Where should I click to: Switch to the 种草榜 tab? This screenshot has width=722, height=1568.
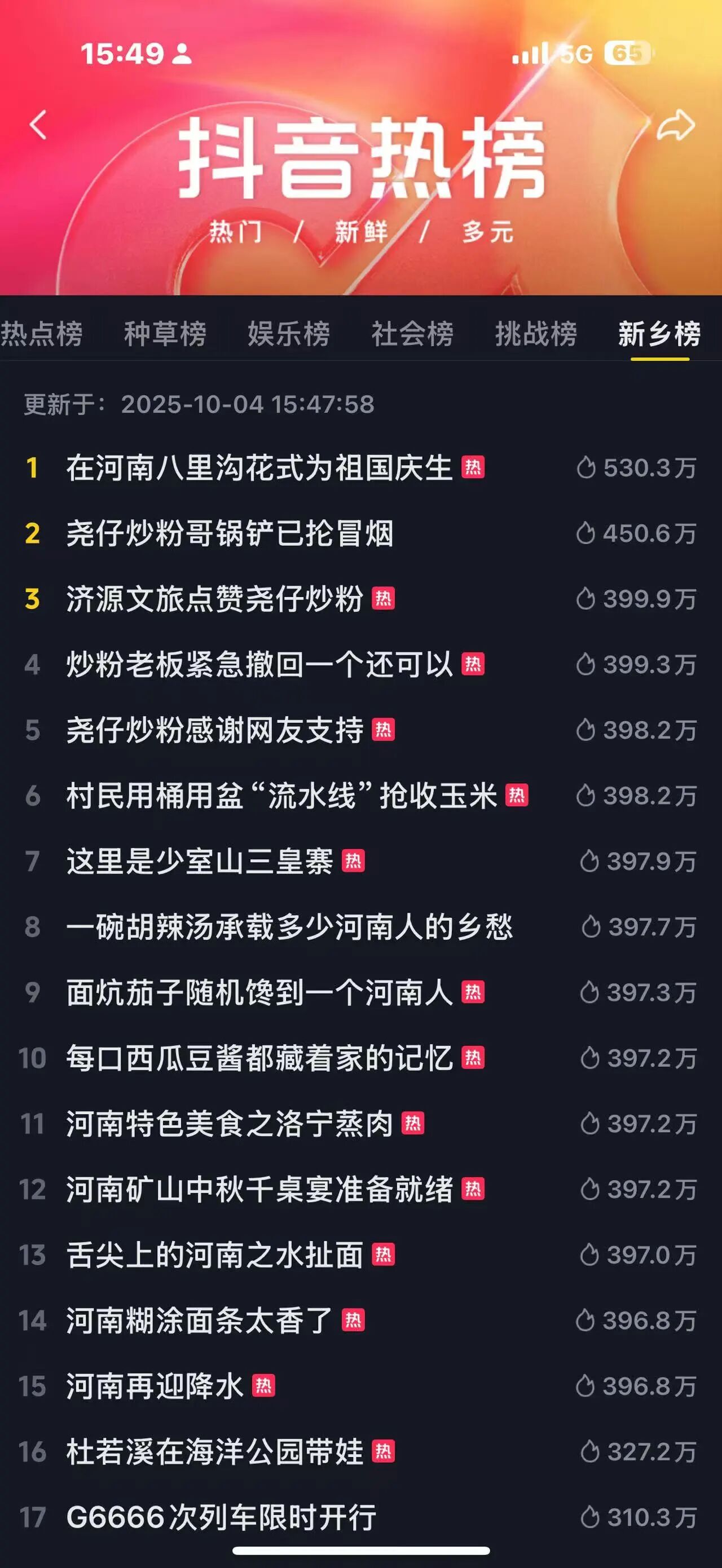pos(165,334)
